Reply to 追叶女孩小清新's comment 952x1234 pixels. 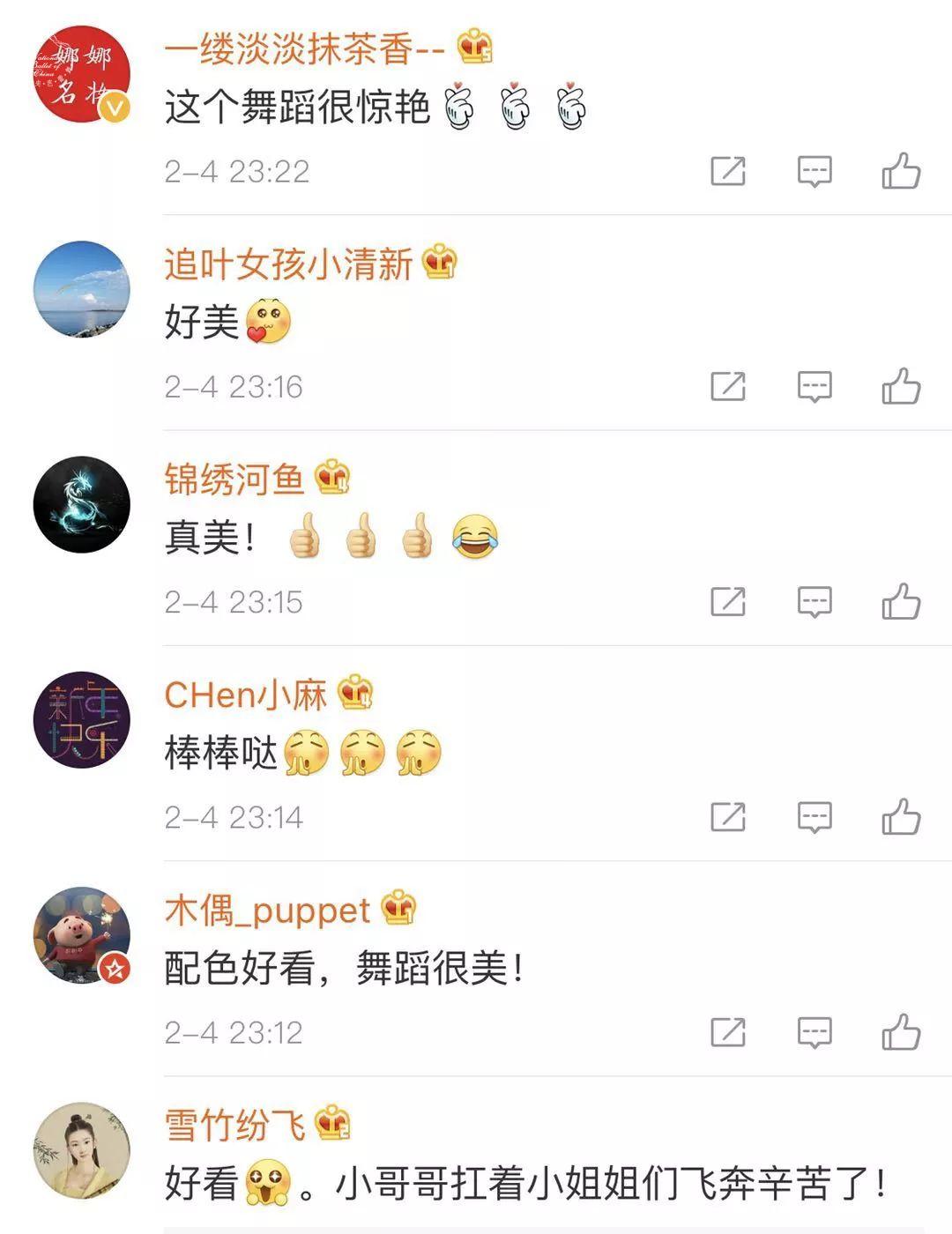click(814, 386)
